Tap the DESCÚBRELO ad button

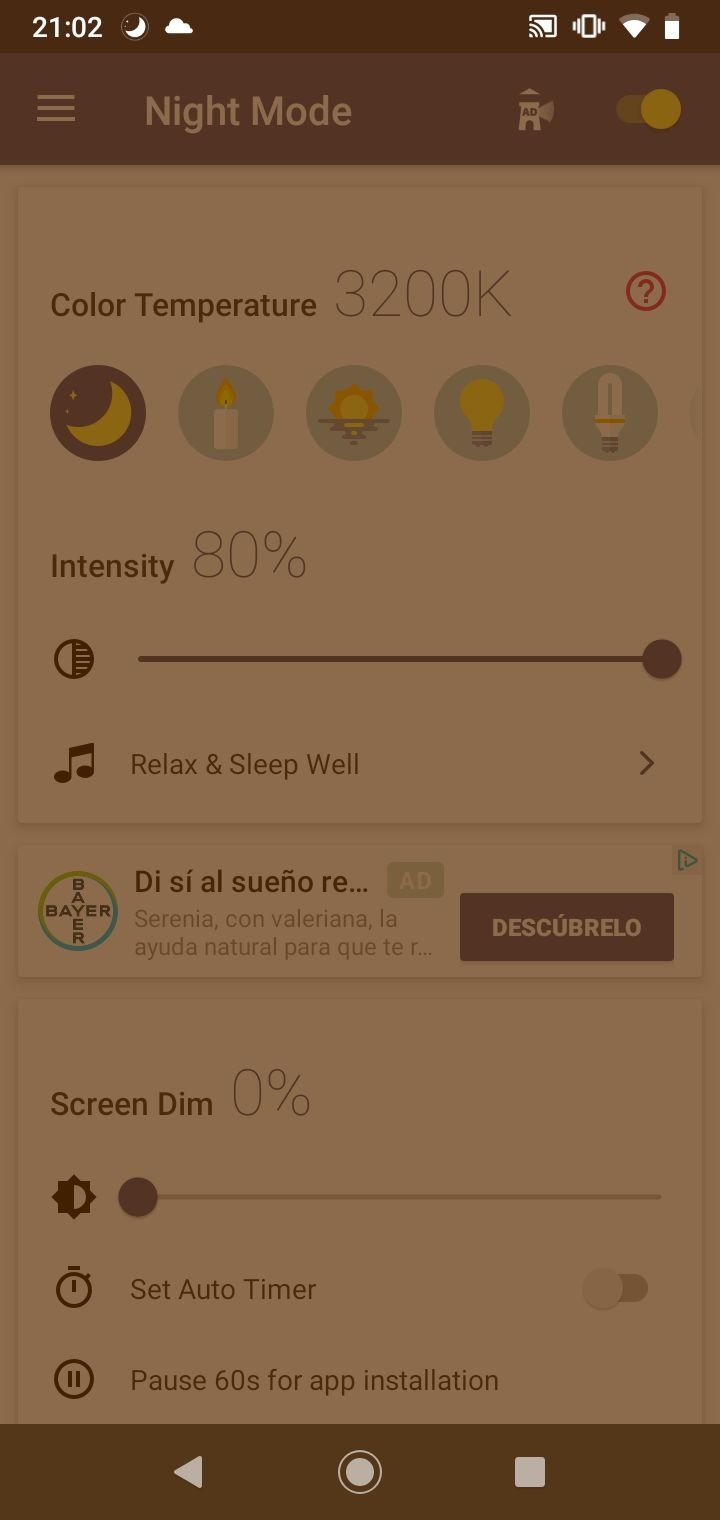pos(566,927)
